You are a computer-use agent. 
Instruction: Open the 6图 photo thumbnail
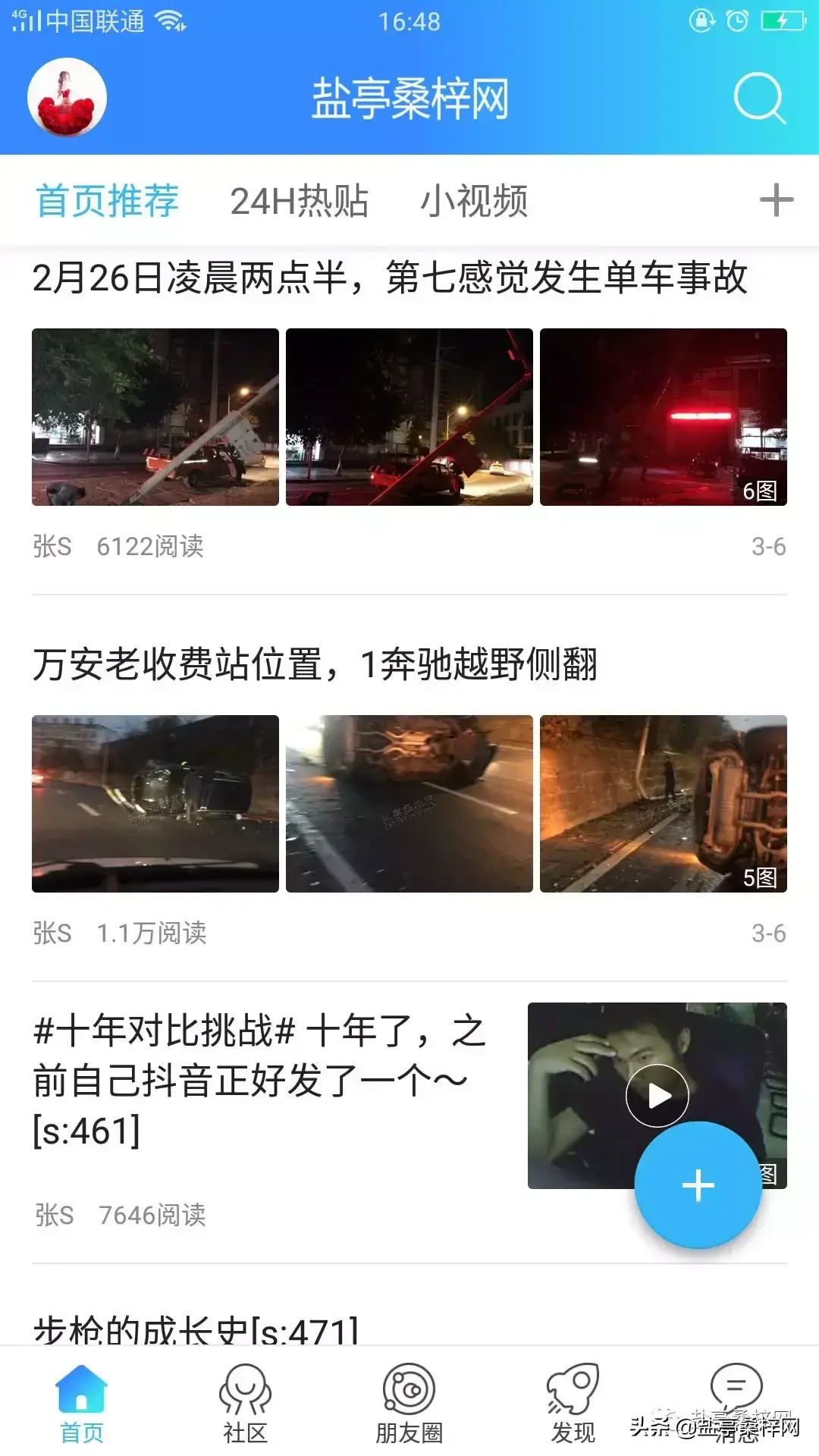tap(663, 417)
